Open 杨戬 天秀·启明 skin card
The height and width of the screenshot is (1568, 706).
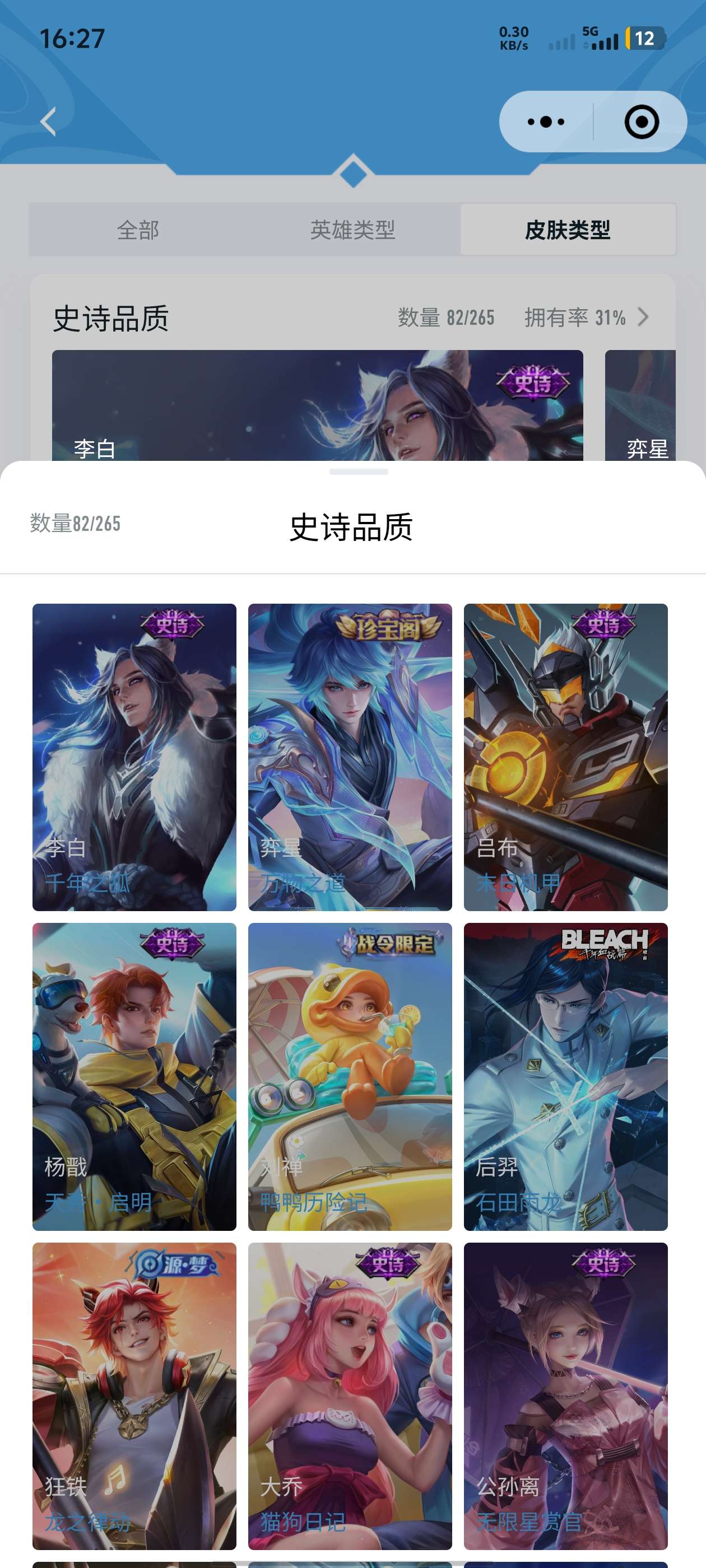134,1076
